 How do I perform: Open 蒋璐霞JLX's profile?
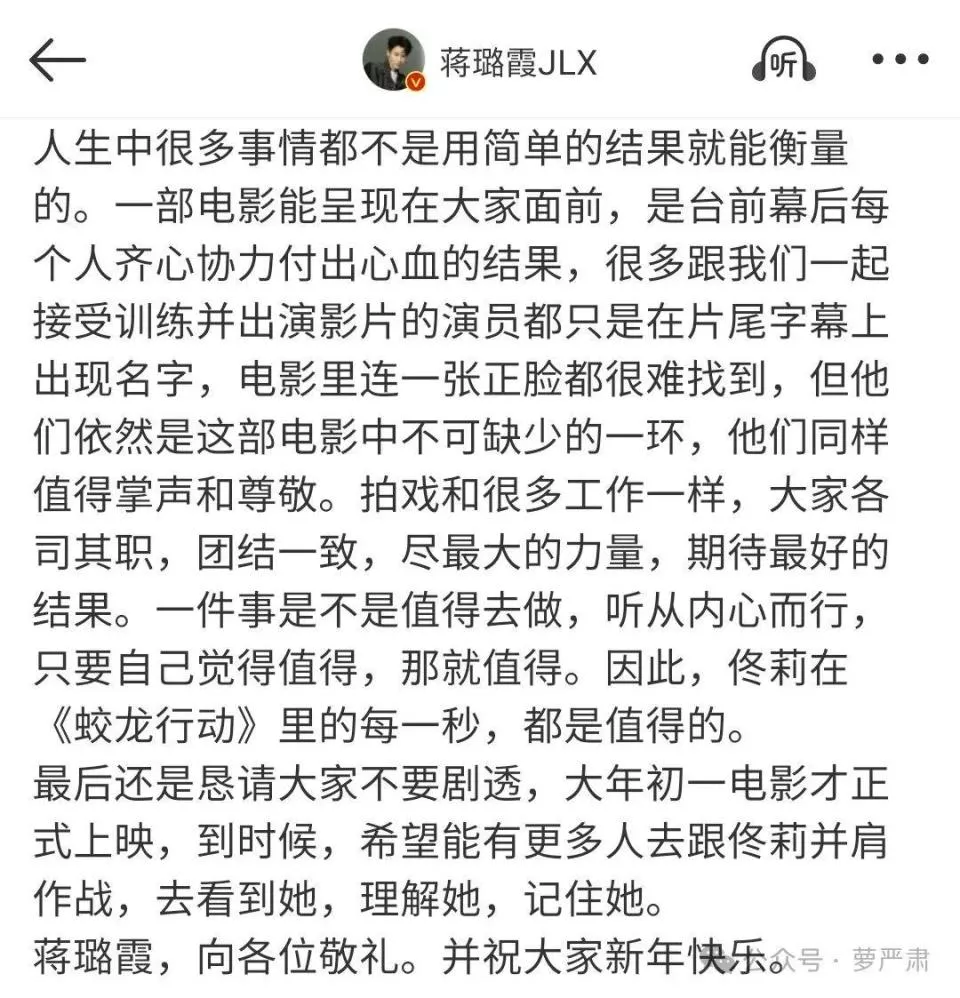pyautogui.click(x=479, y=62)
